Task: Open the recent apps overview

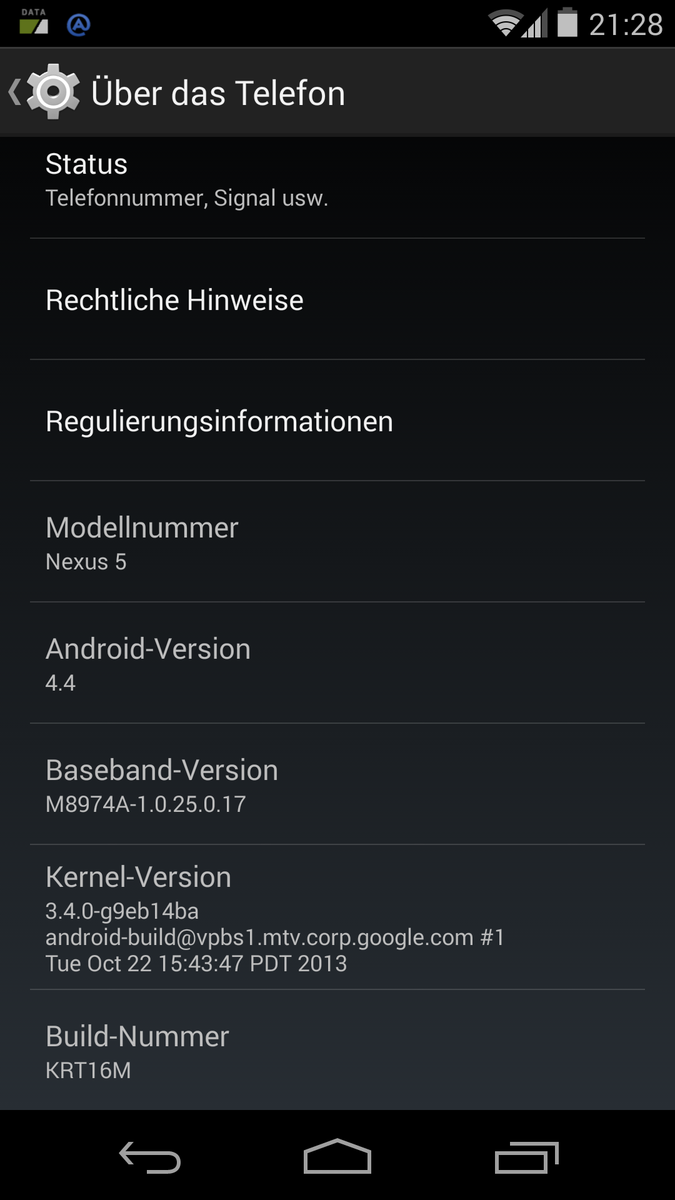Action: (x=526, y=1157)
